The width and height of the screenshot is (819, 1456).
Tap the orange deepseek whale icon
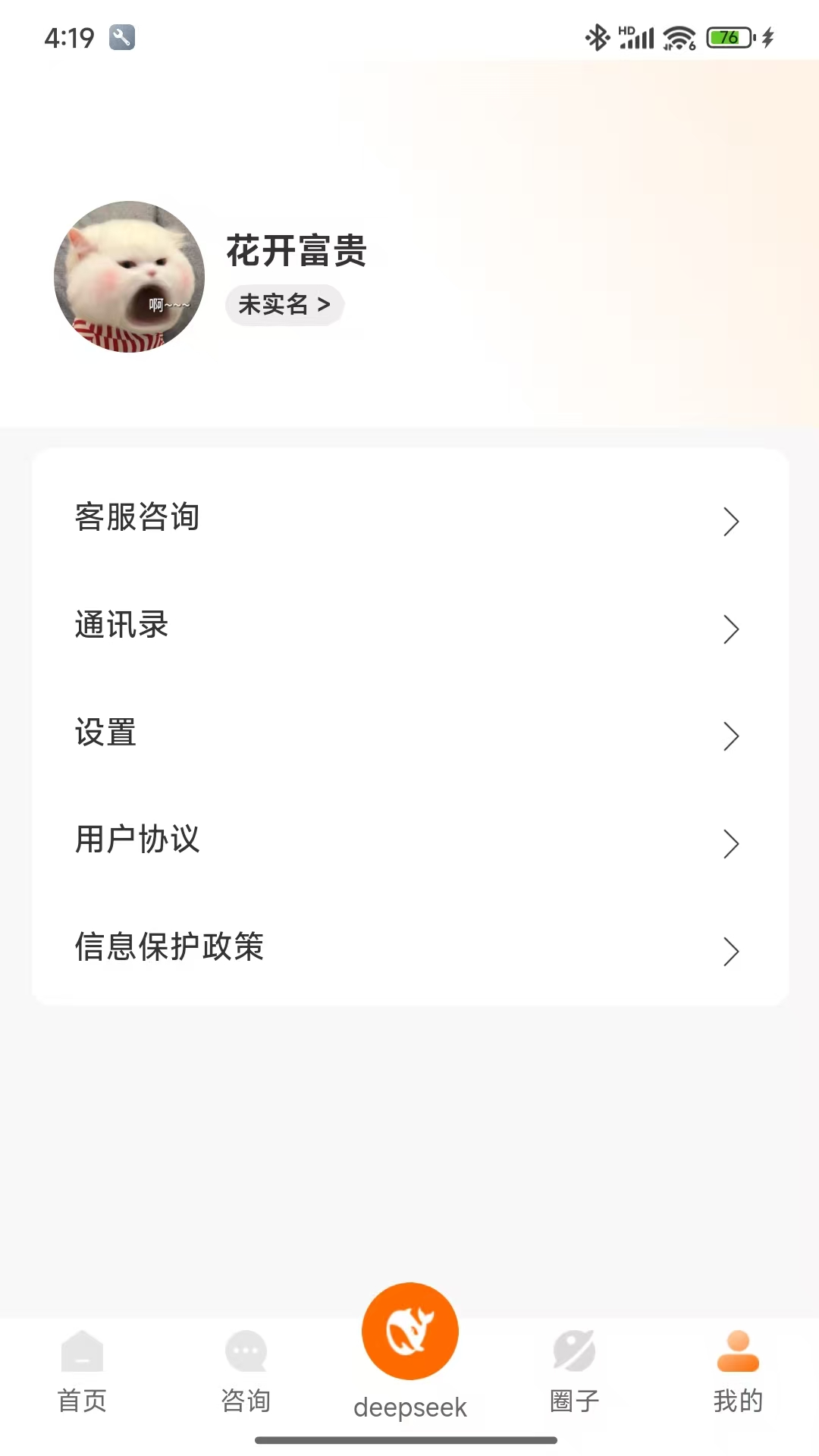pos(409,1331)
